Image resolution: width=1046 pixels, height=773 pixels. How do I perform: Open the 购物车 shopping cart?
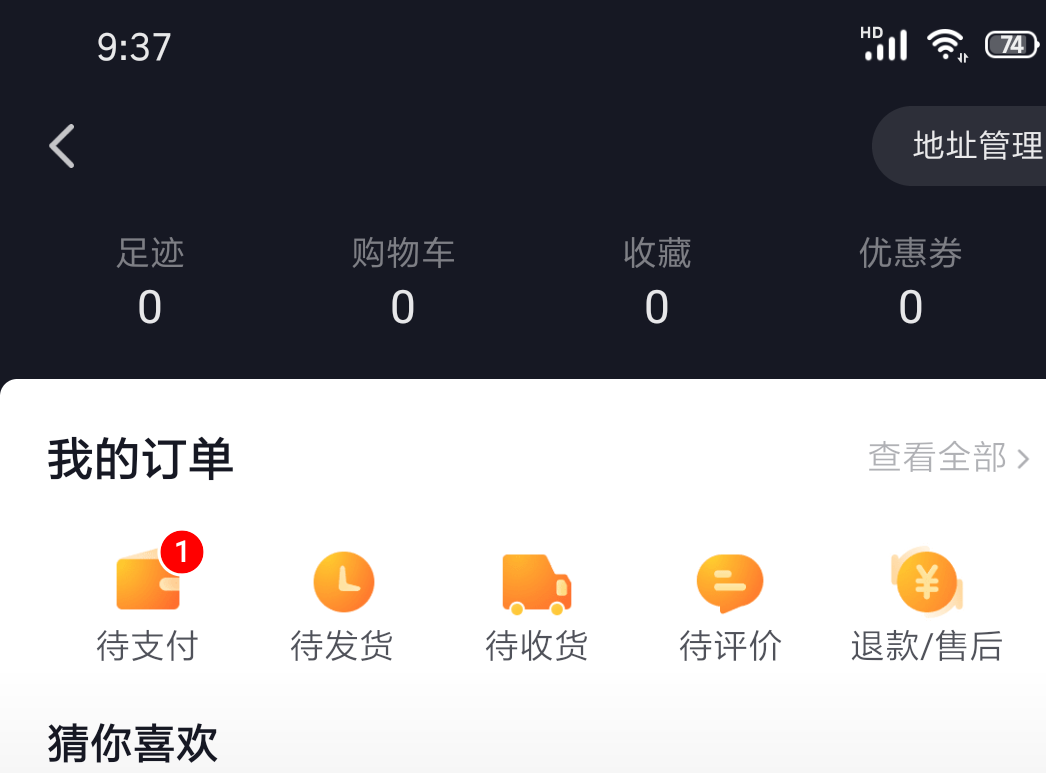click(x=403, y=282)
